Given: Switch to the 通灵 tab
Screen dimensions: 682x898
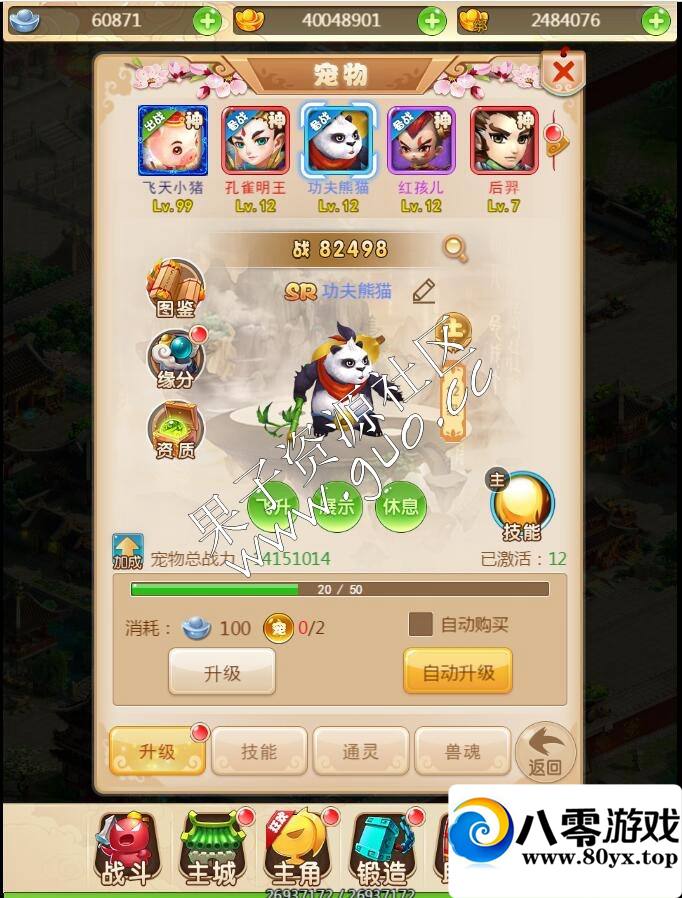Looking at the screenshot, I should coord(360,751).
